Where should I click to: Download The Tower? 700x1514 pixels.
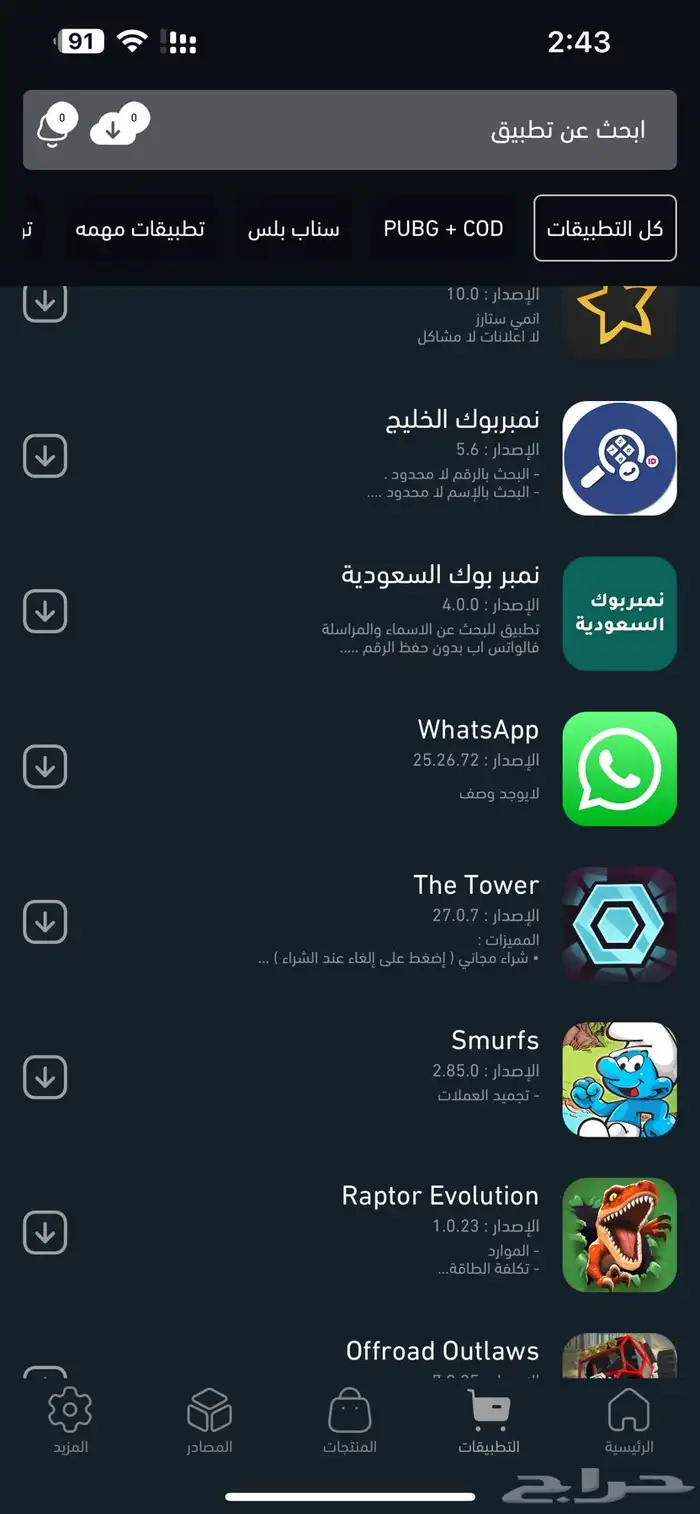(x=45, y=922)
